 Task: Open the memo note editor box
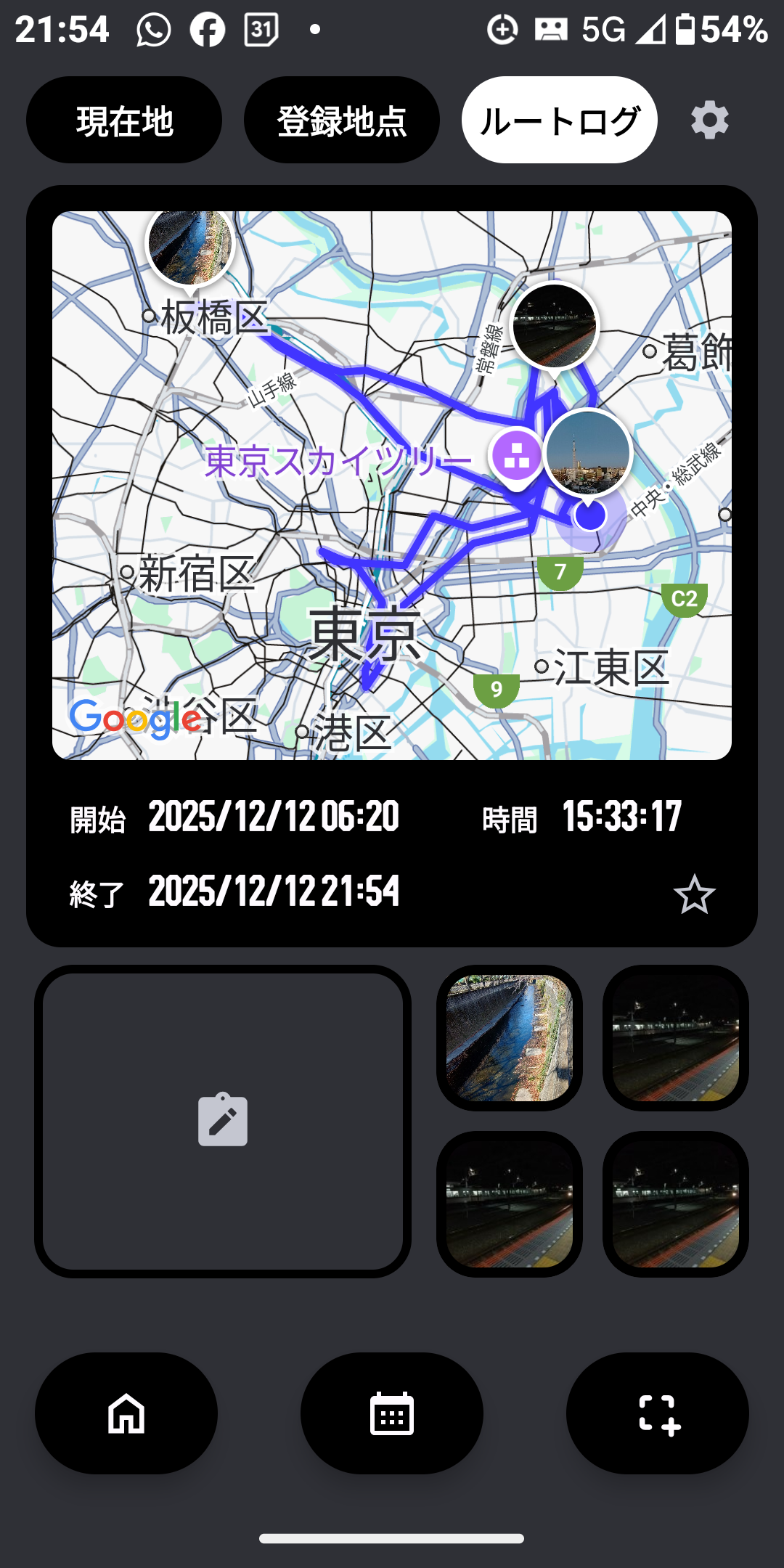point(223,1121)
